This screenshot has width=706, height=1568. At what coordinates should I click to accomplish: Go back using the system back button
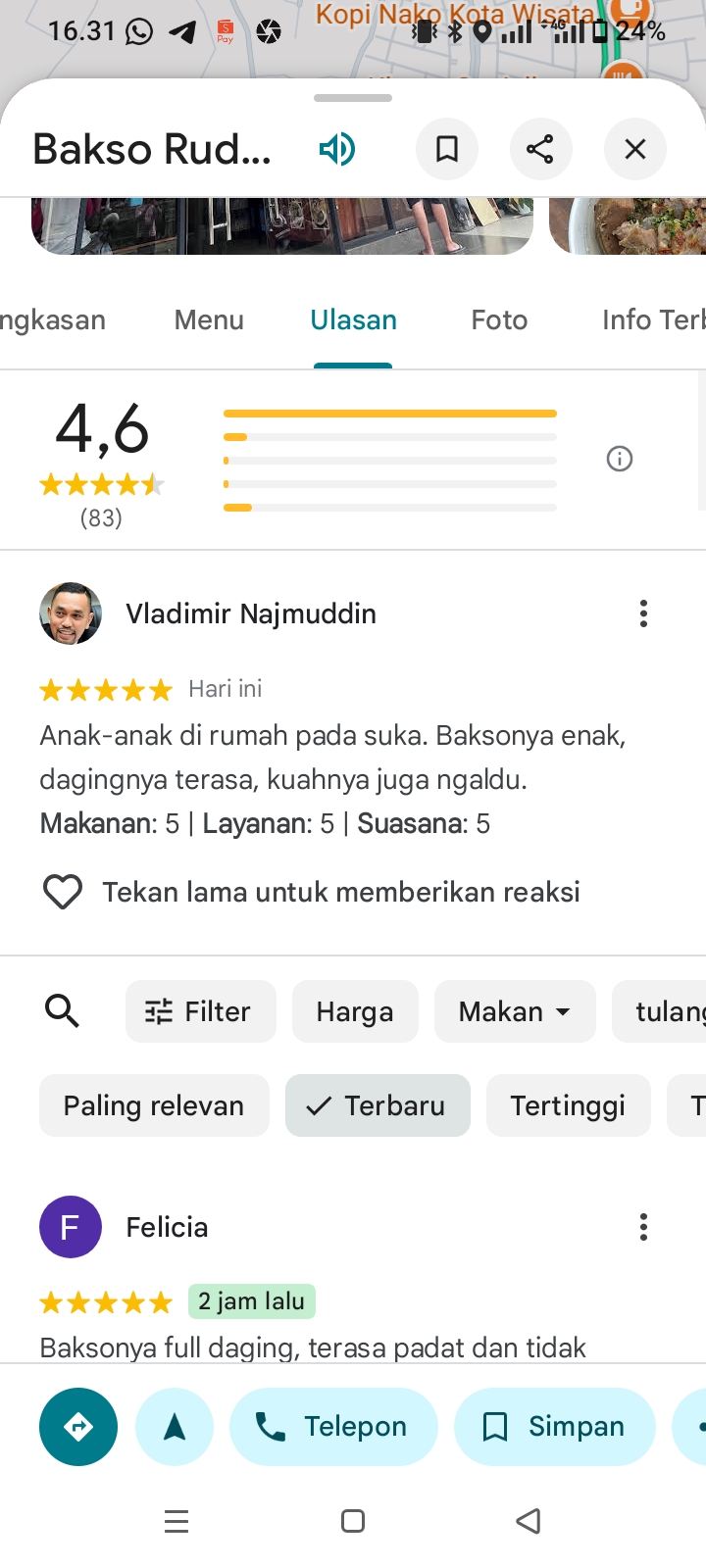[529, 1521]
